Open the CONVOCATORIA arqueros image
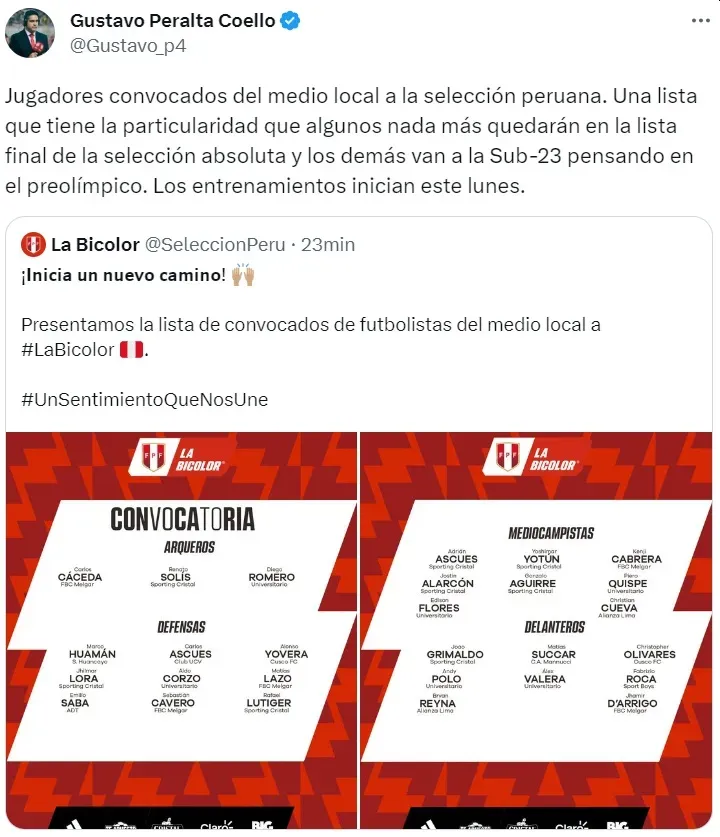The image size is (720, 837). click(182, 620)
